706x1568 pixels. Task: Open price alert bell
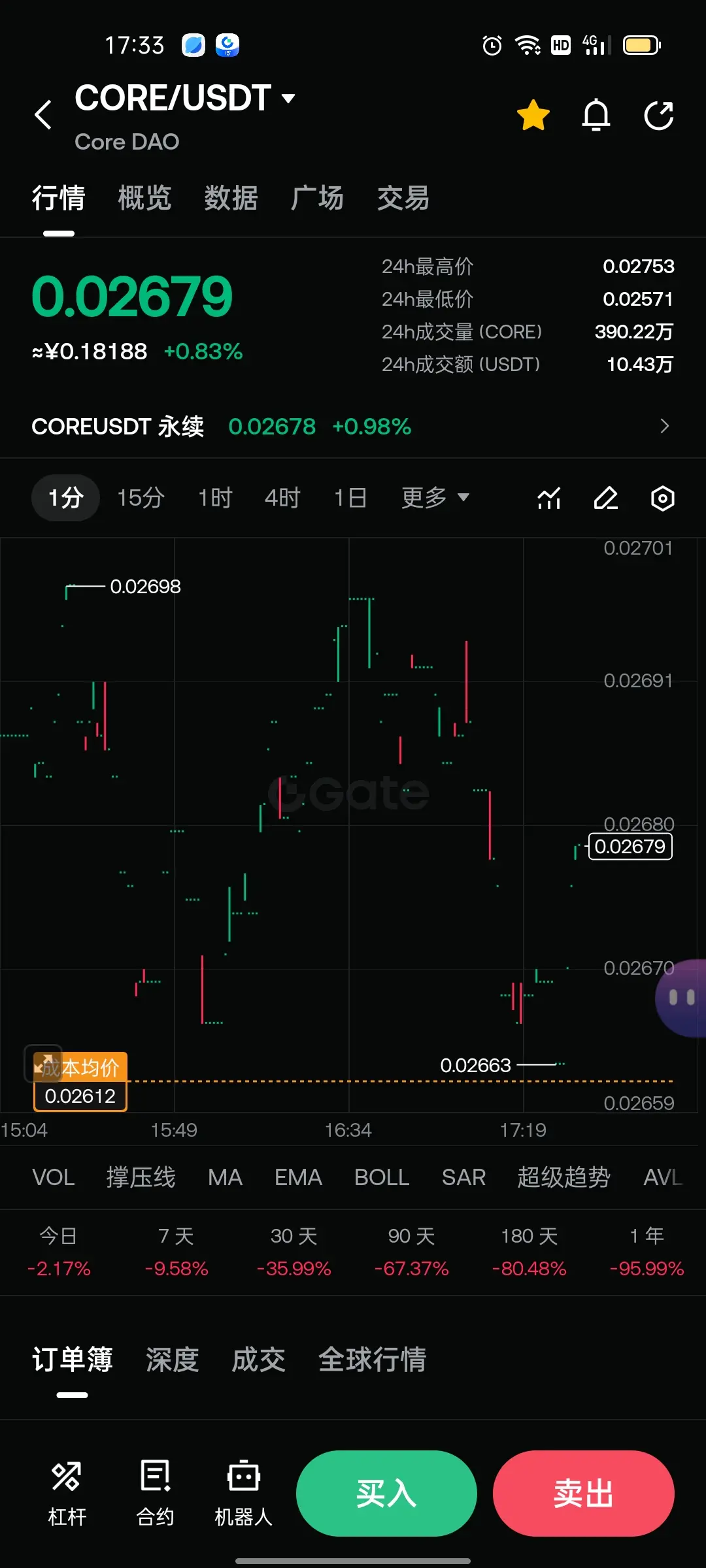tap(596, 116)
